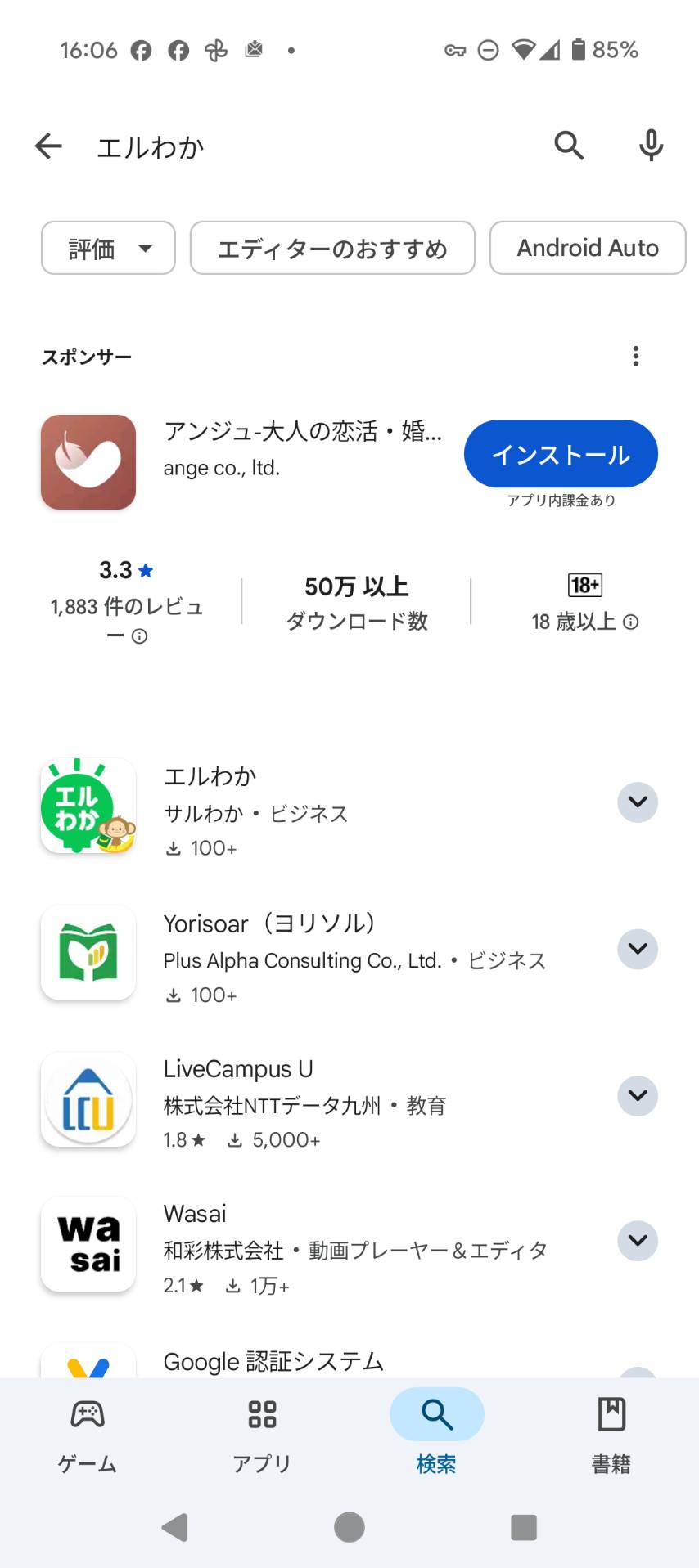This screenshot has height=1568, width=699.
Task: Open the Yorisoar（ヨリソル）app result
Action: click(x=319, y=954)
